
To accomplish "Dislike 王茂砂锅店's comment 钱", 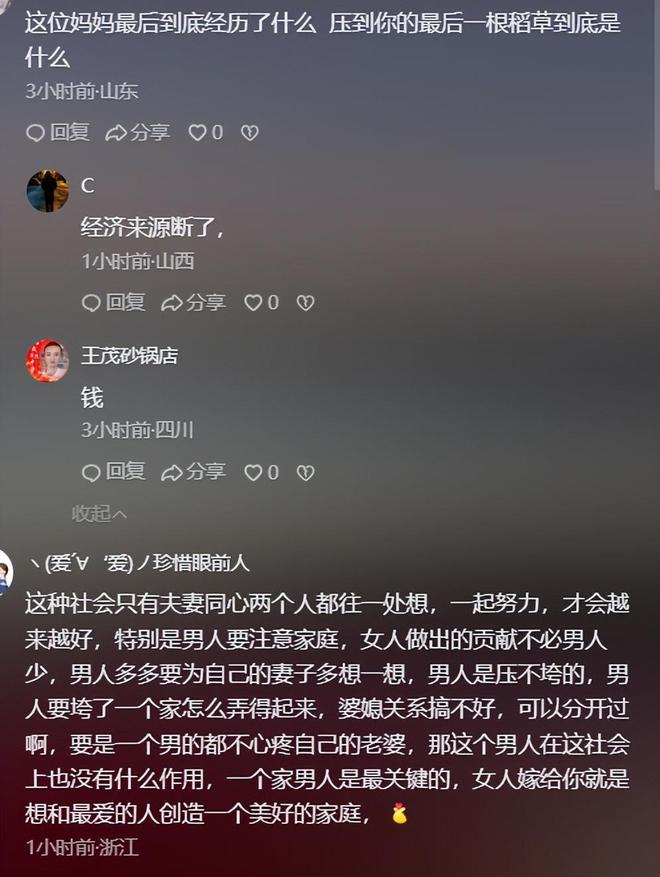I will [306, 472].
